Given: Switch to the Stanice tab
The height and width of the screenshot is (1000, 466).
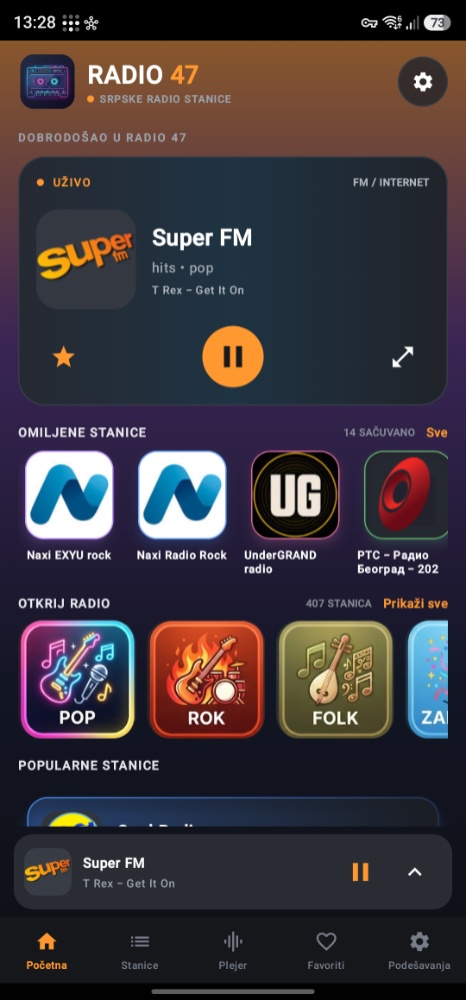Looking at the screenshot, I should (x=140, y=950).
